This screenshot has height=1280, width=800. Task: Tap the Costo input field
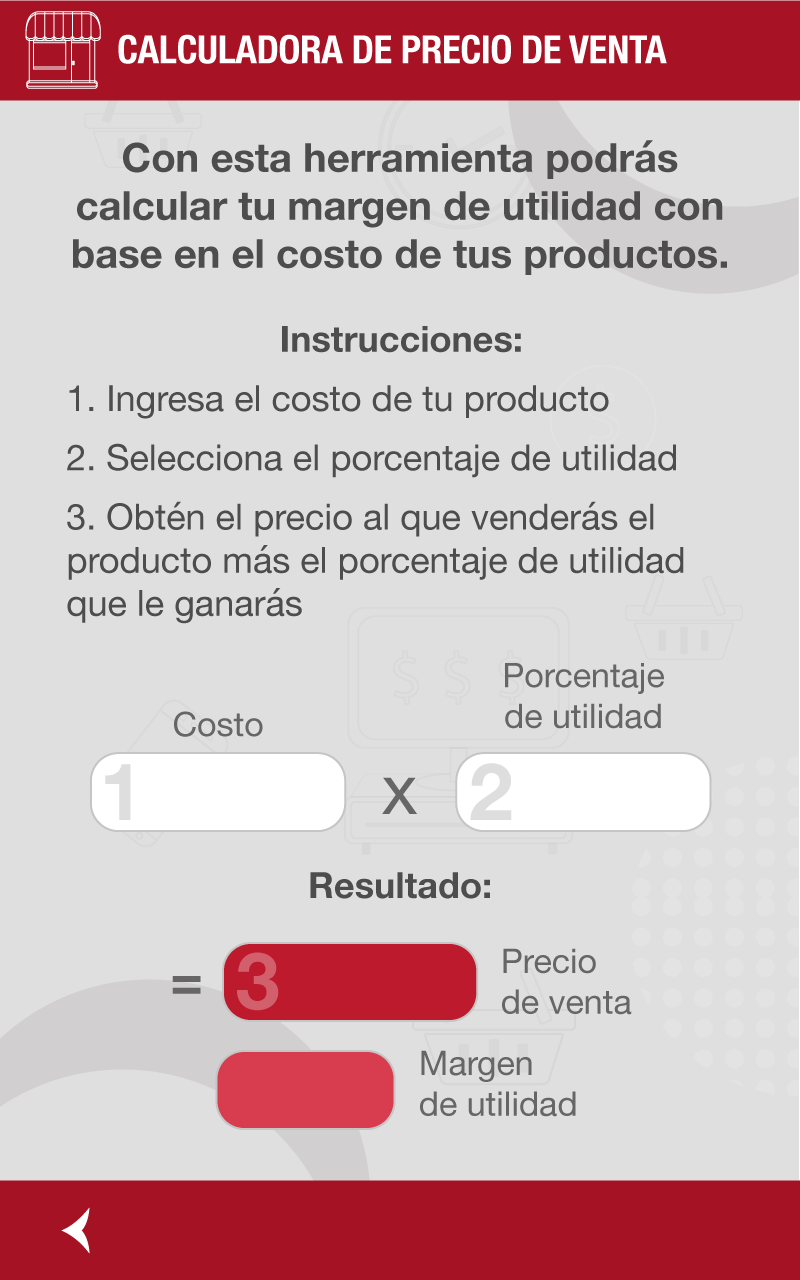coord(218,792)
